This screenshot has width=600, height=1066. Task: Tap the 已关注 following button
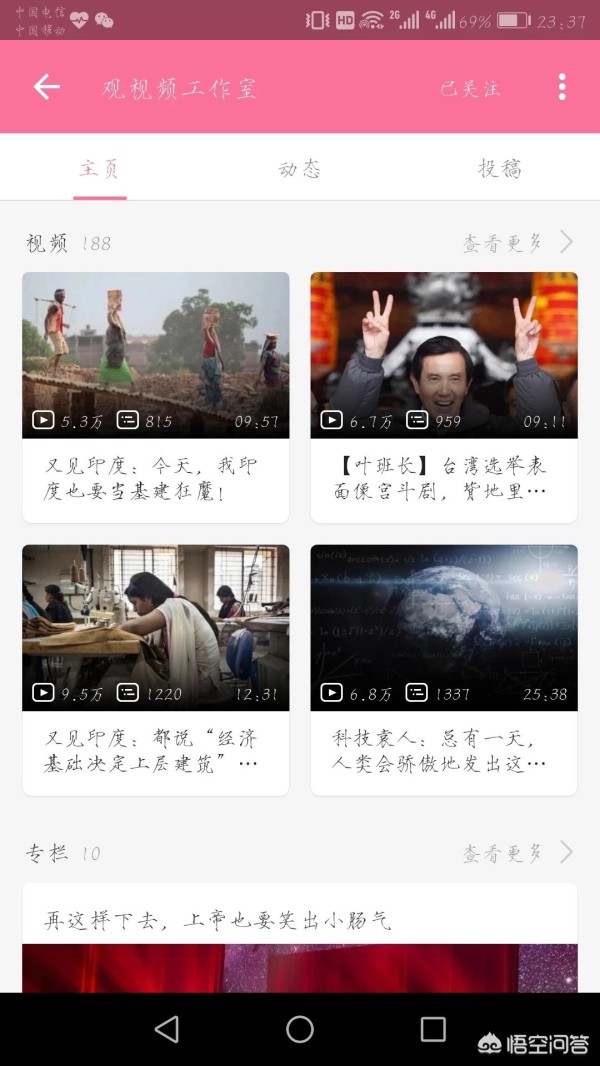click(470, 88)
